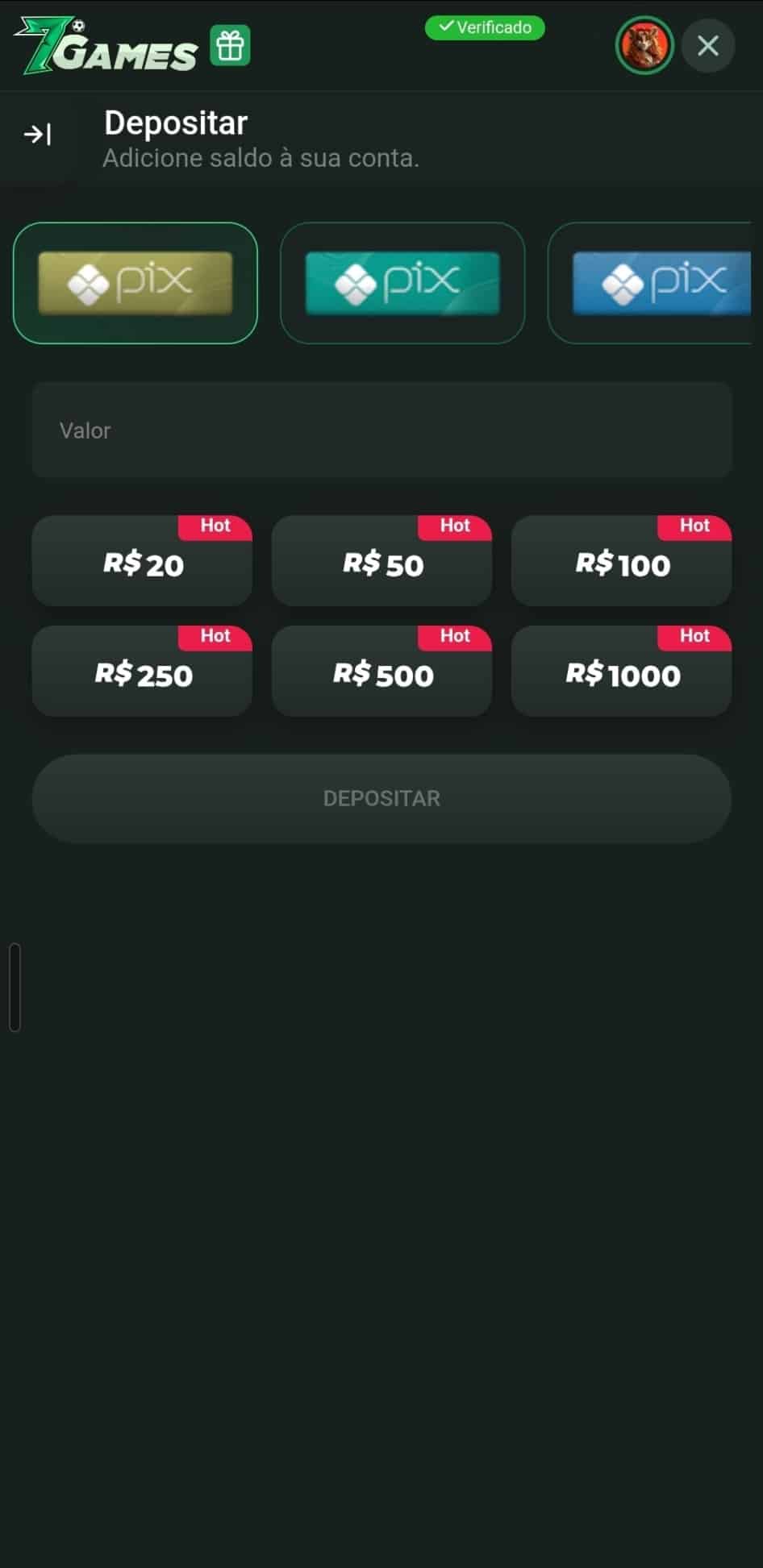Viewport: 763px width, 1568px height.
Task: Select the teal Pix payment method
Action: click(x=402, y=283)
